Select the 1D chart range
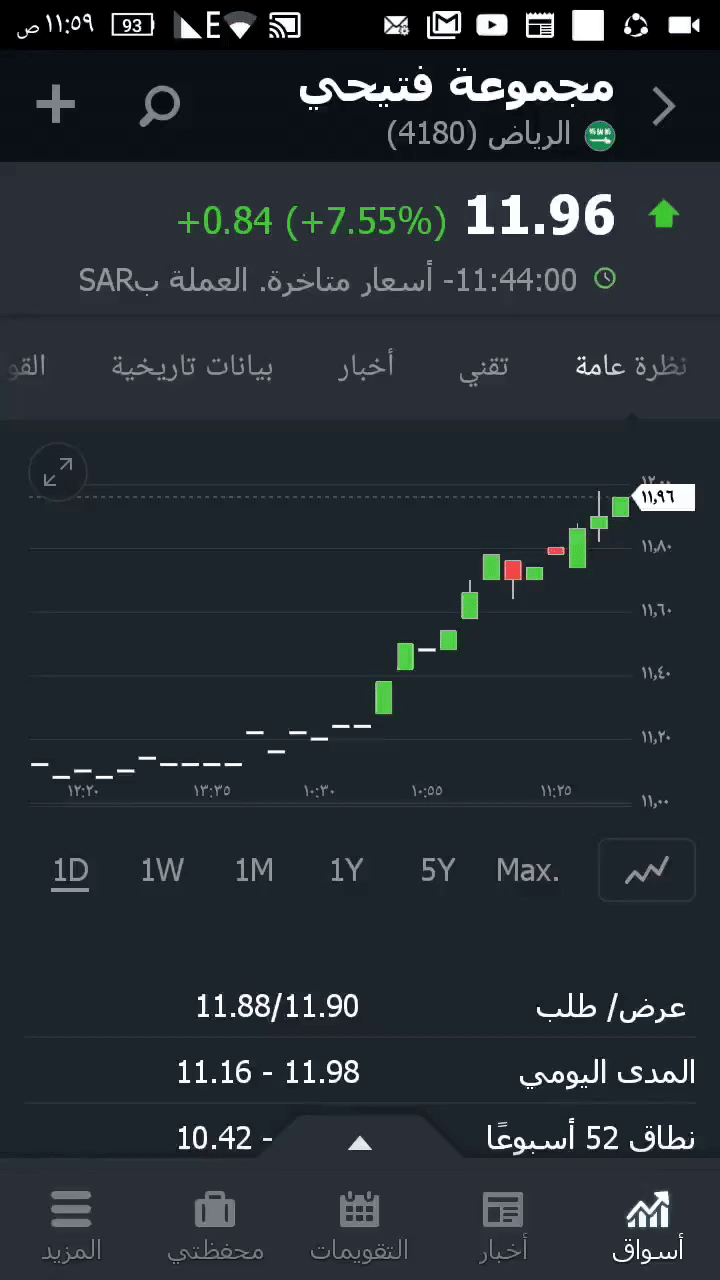 coord(70,871)
